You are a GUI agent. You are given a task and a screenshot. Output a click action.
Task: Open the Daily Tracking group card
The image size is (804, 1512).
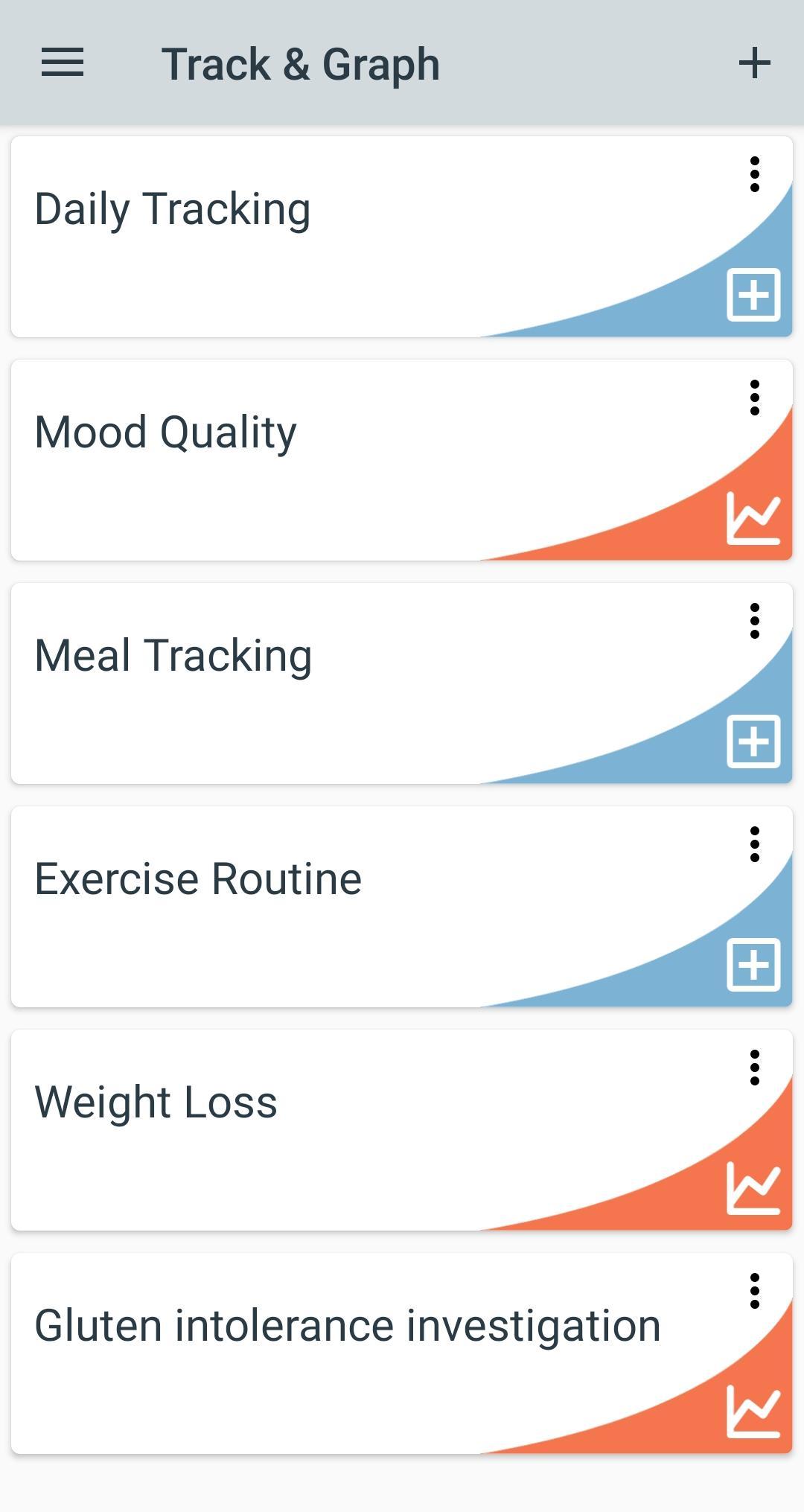[298, 237]
